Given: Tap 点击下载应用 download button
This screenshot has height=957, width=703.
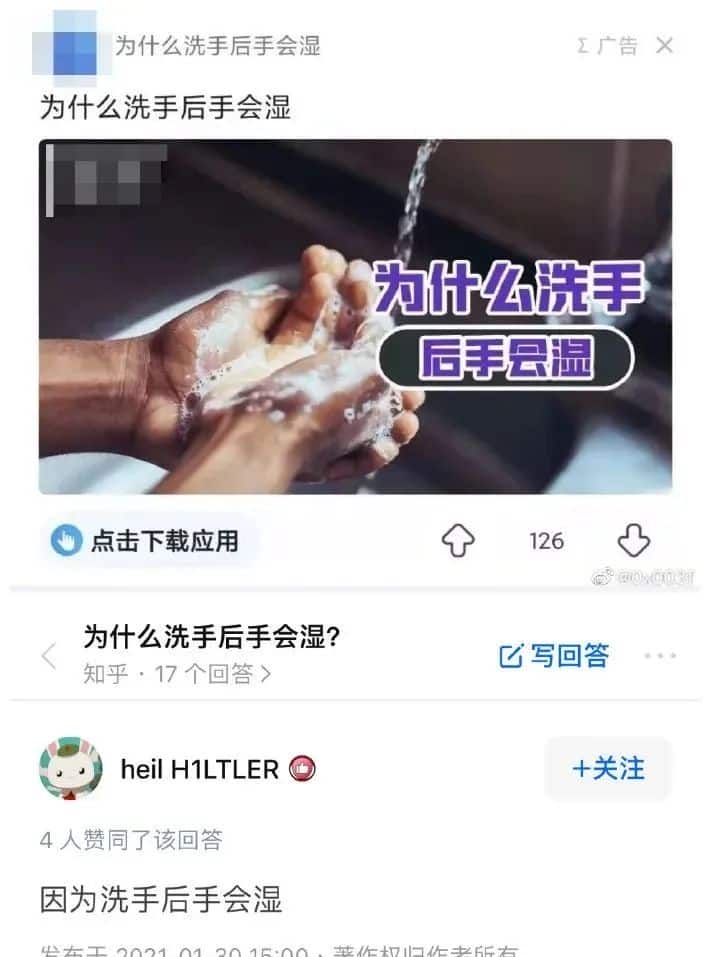Looking at the screenshot, I should tap(148, 541).
